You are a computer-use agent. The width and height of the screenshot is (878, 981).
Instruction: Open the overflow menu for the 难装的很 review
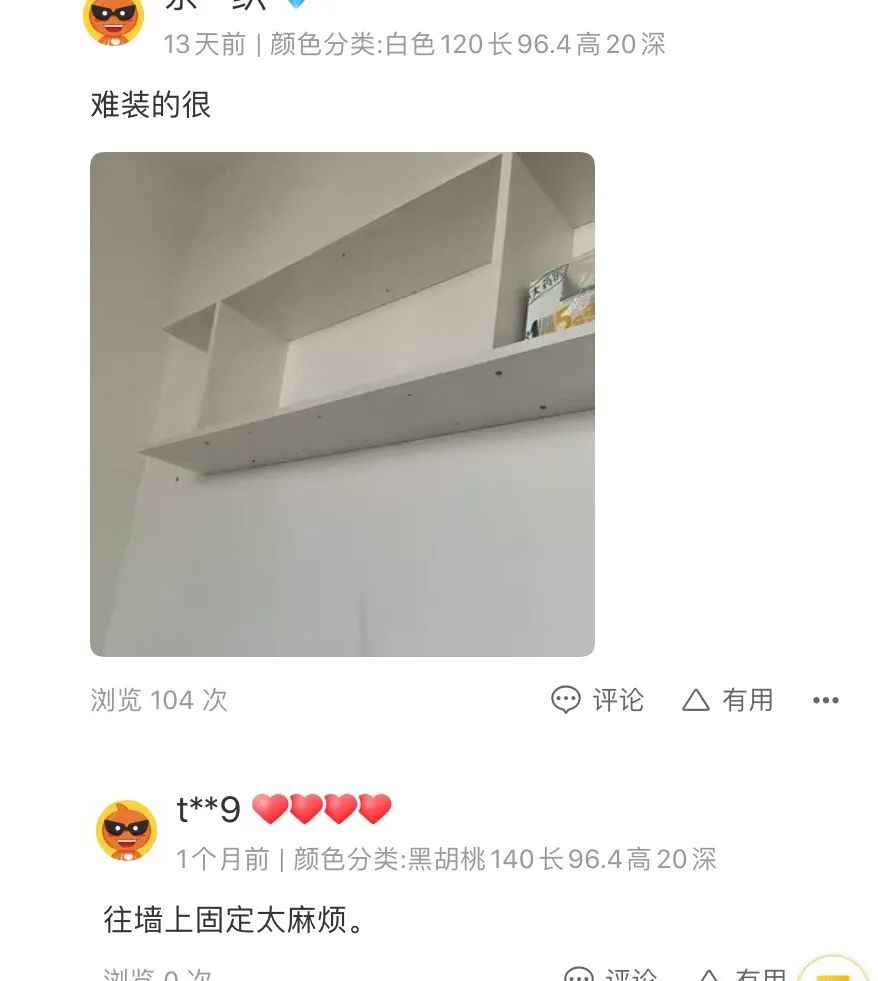tap(826, 700)
